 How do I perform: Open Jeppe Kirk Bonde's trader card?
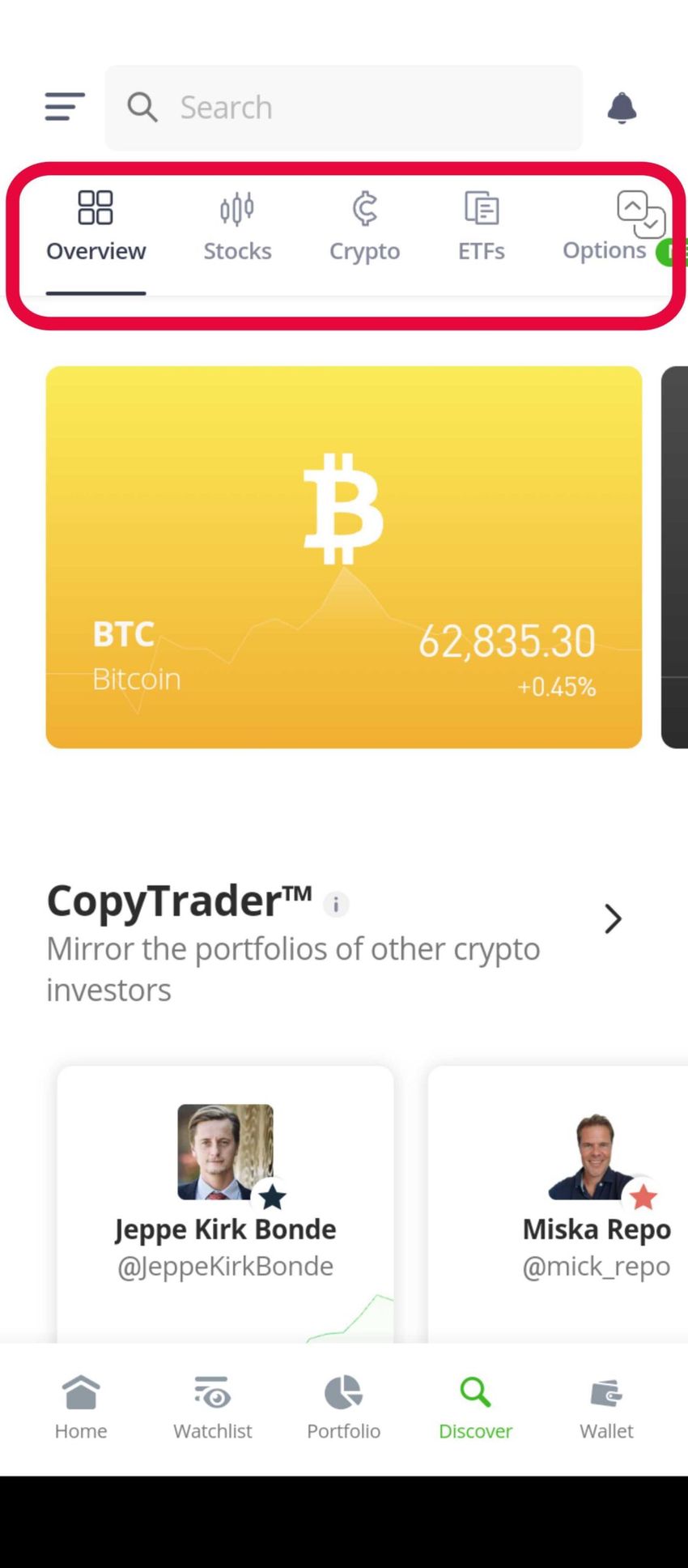pos(225,1199)
